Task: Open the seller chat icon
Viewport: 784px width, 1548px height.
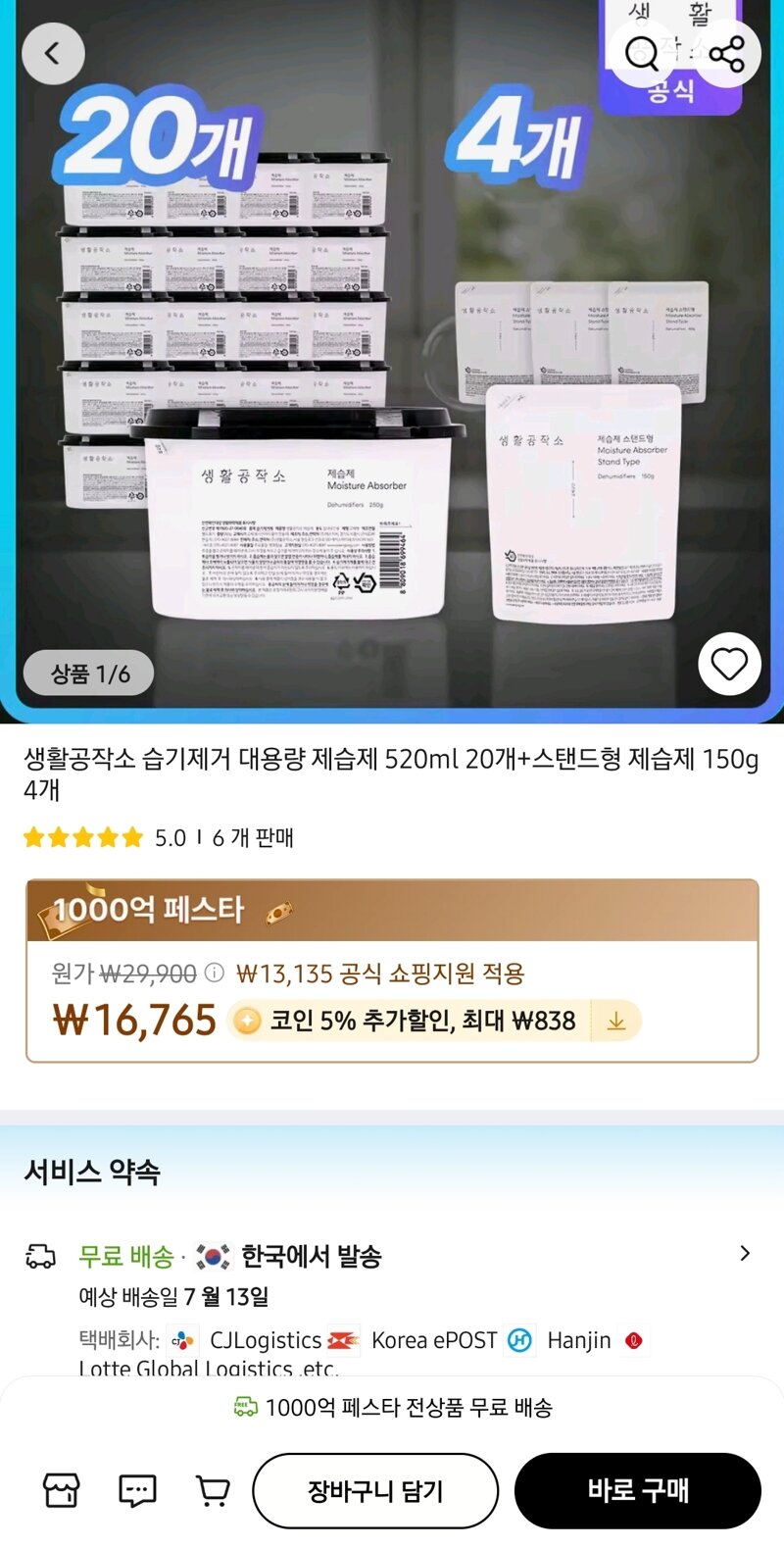Action: (x=137, y=1491)
